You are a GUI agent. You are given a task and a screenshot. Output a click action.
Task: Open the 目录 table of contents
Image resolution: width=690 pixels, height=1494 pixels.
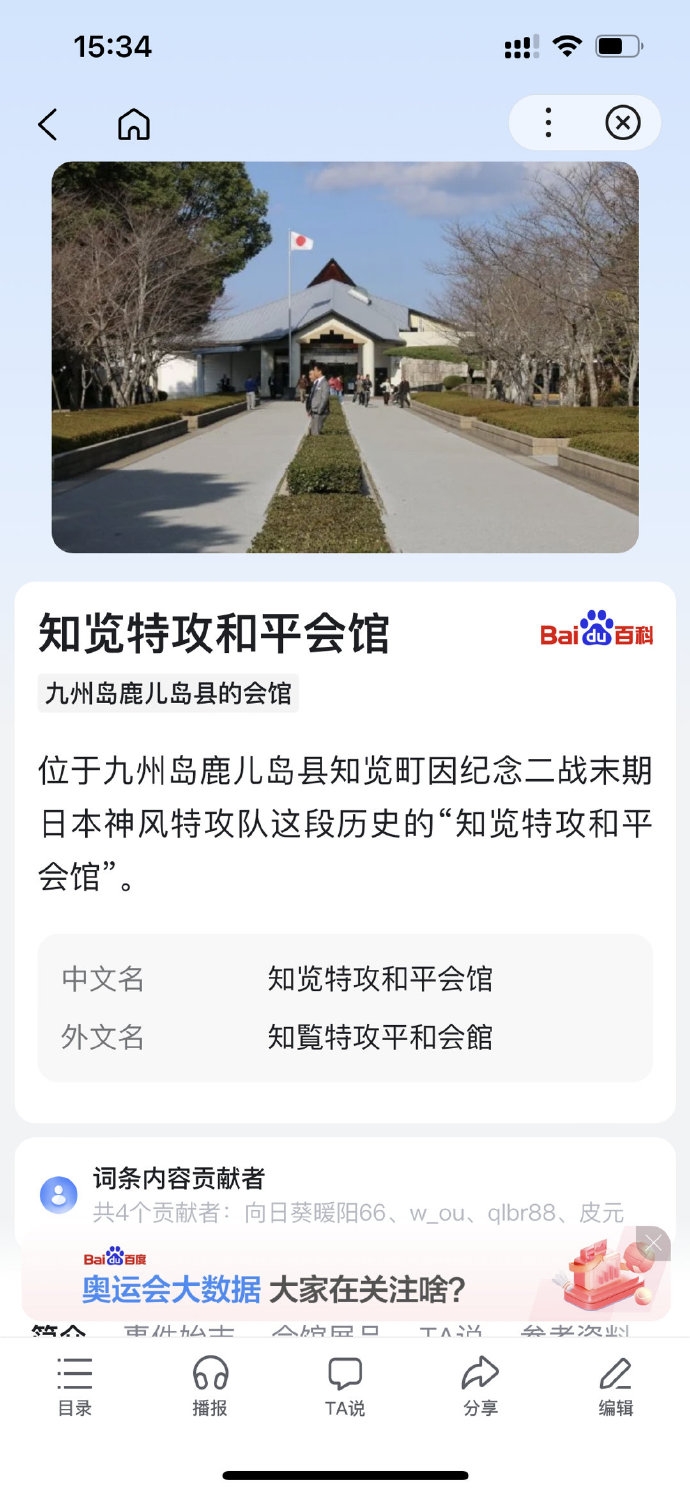tap(74, 1386)
